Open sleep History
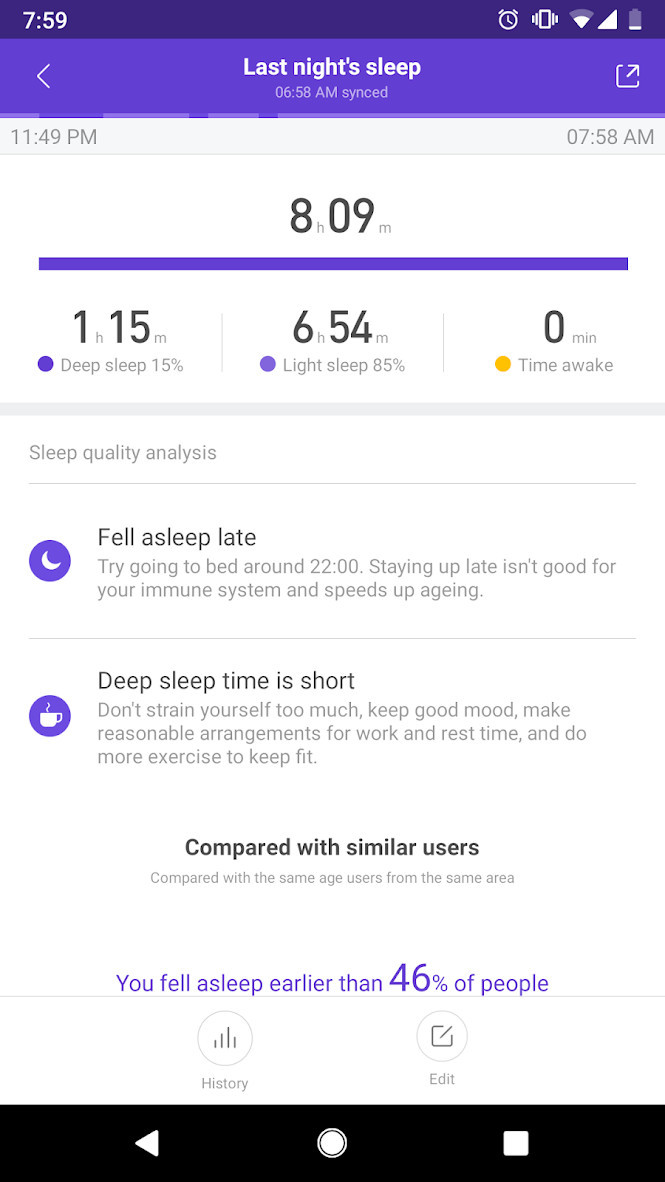 [x=225, y=1050]
